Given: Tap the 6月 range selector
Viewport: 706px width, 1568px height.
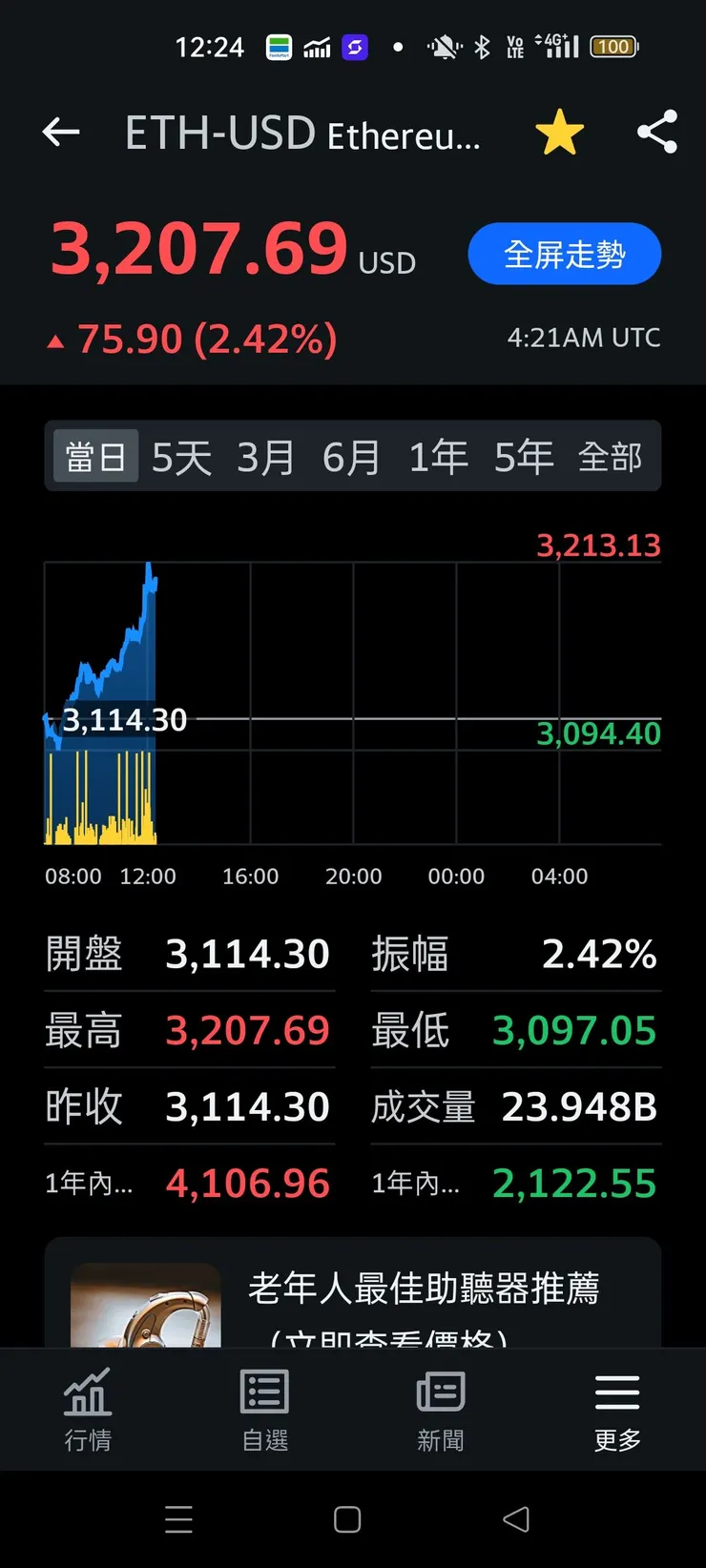Looking at the screenshot, I should click(352, 456).
